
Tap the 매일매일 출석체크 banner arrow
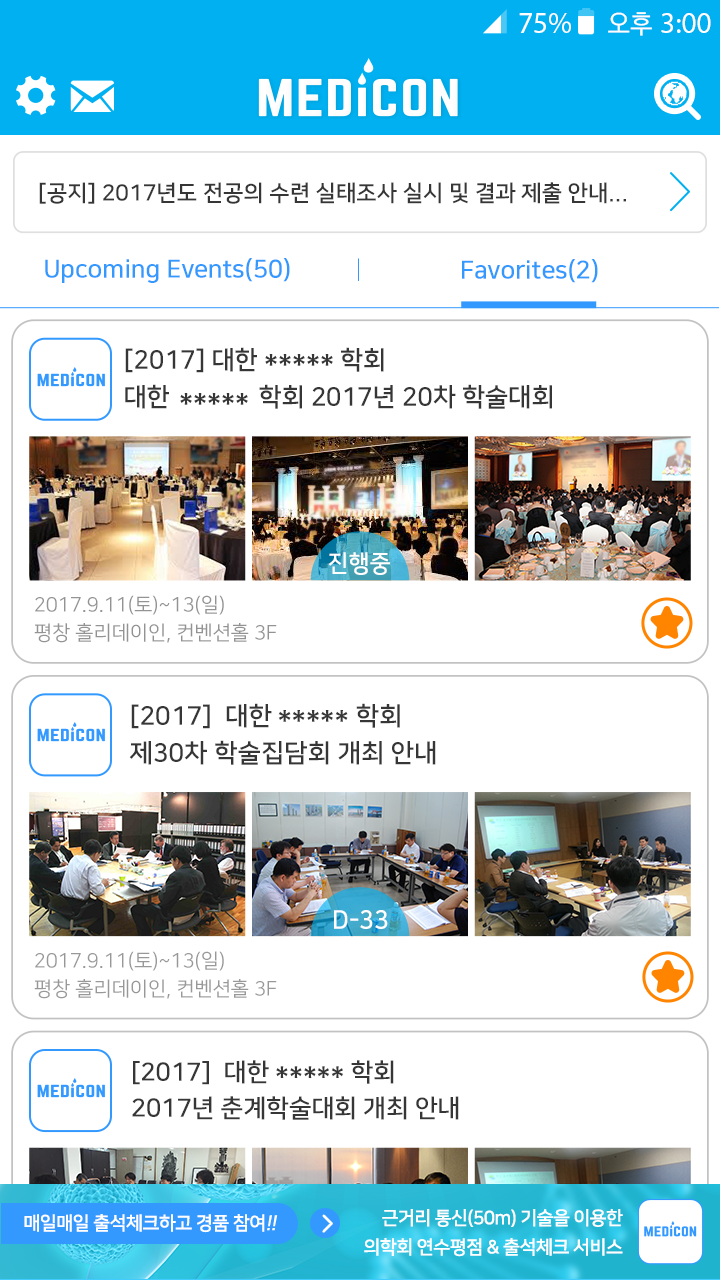[325, 1223]
